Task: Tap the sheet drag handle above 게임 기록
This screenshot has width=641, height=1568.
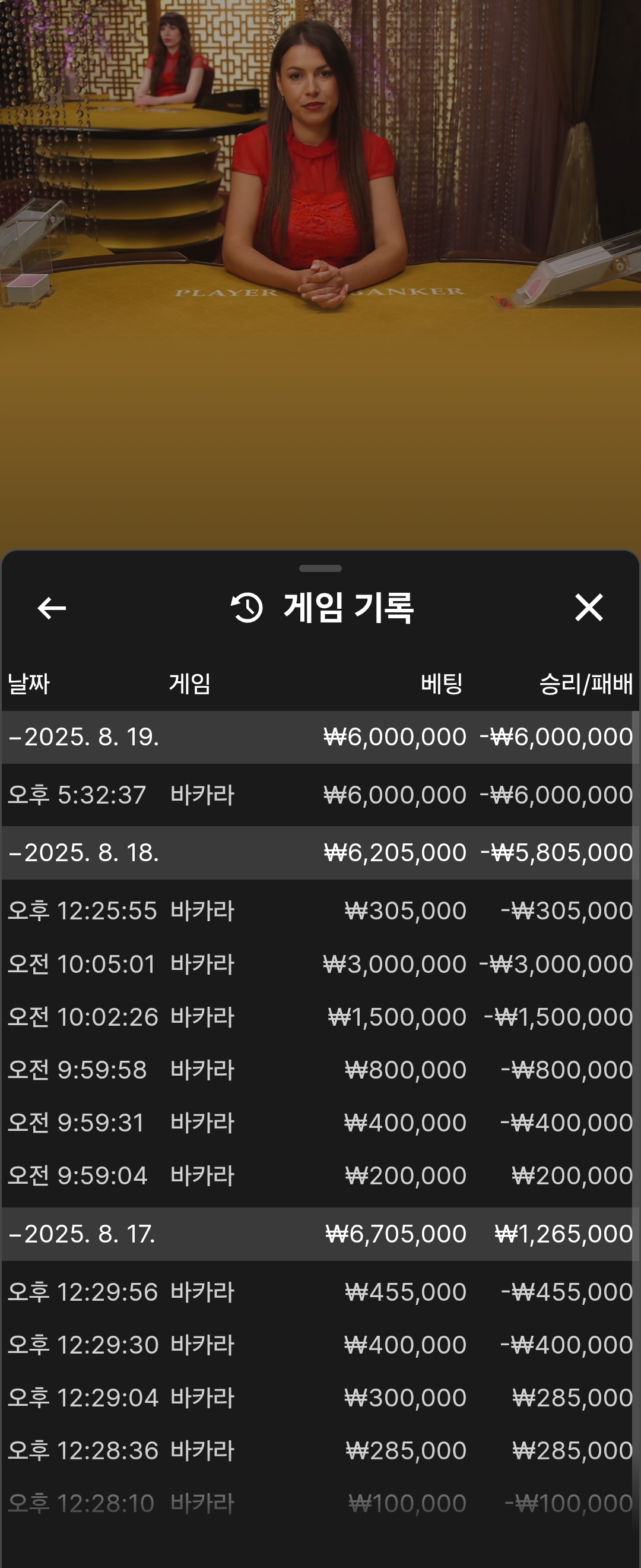Action: 320,568
